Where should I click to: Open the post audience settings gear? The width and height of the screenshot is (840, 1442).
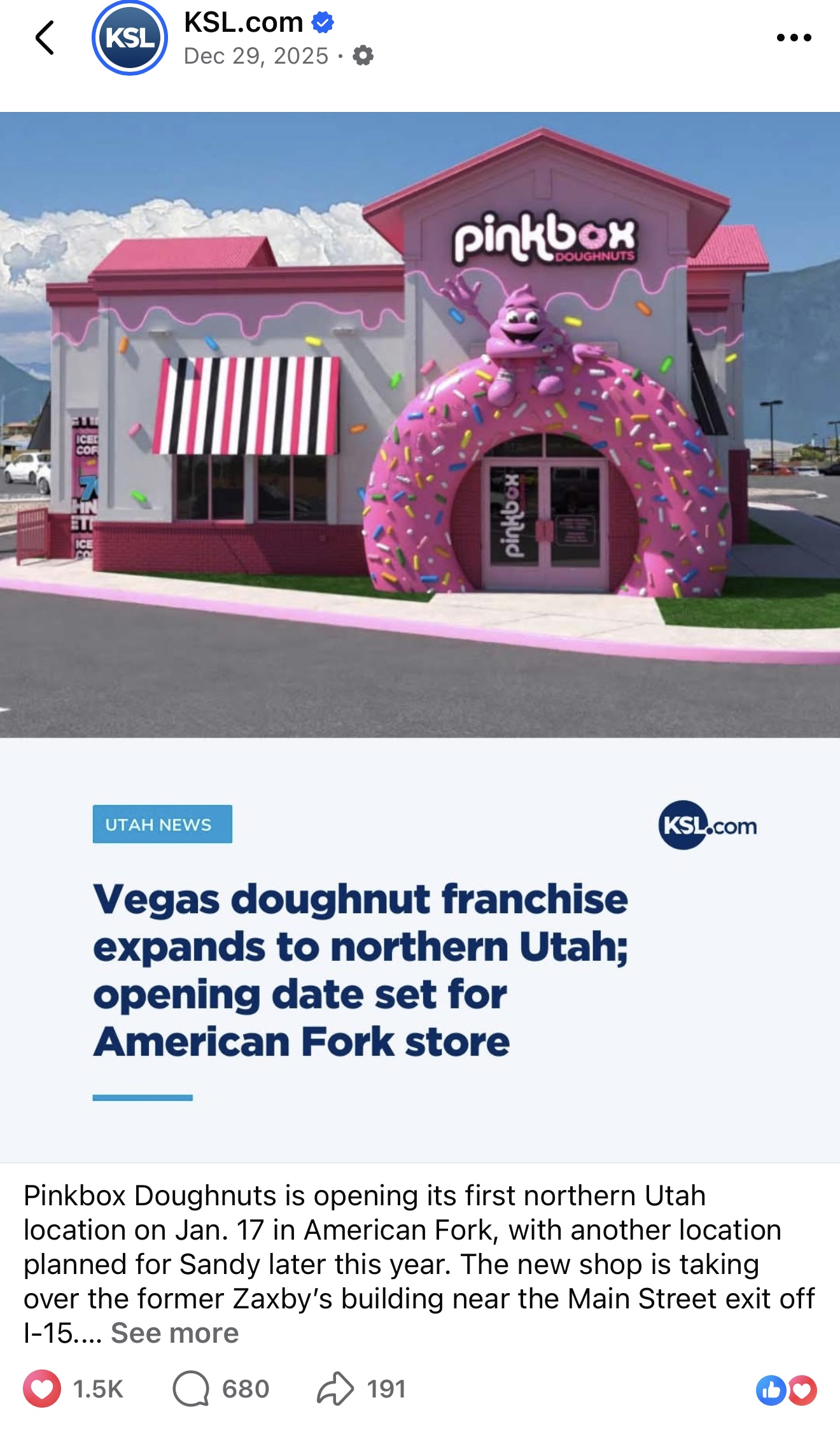(363, 56)
